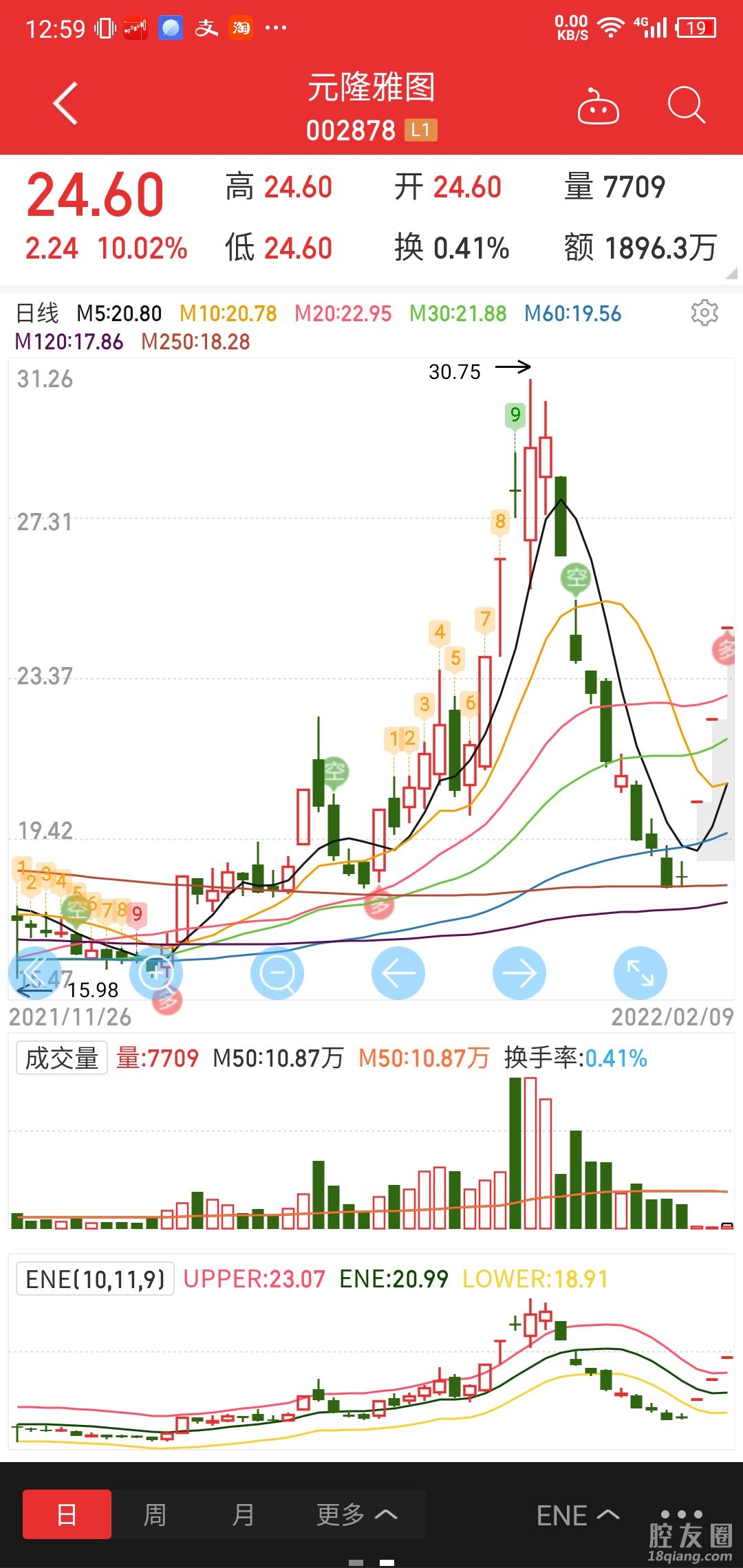Switch to the 月 monthly chart tab
Viewport: 743px width, 1568px height.
click(243, 1514)
